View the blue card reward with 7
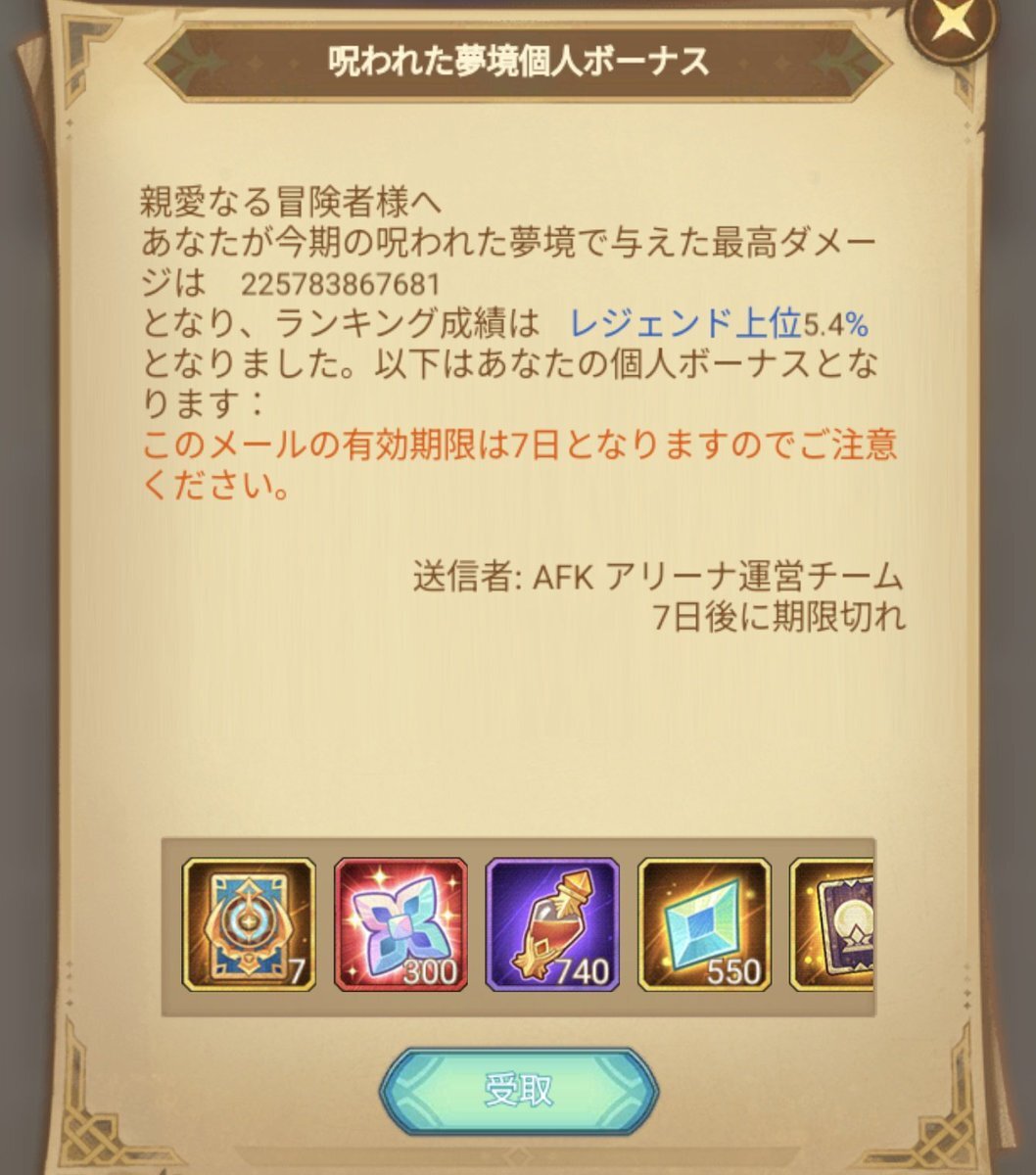 pos(249,924)
